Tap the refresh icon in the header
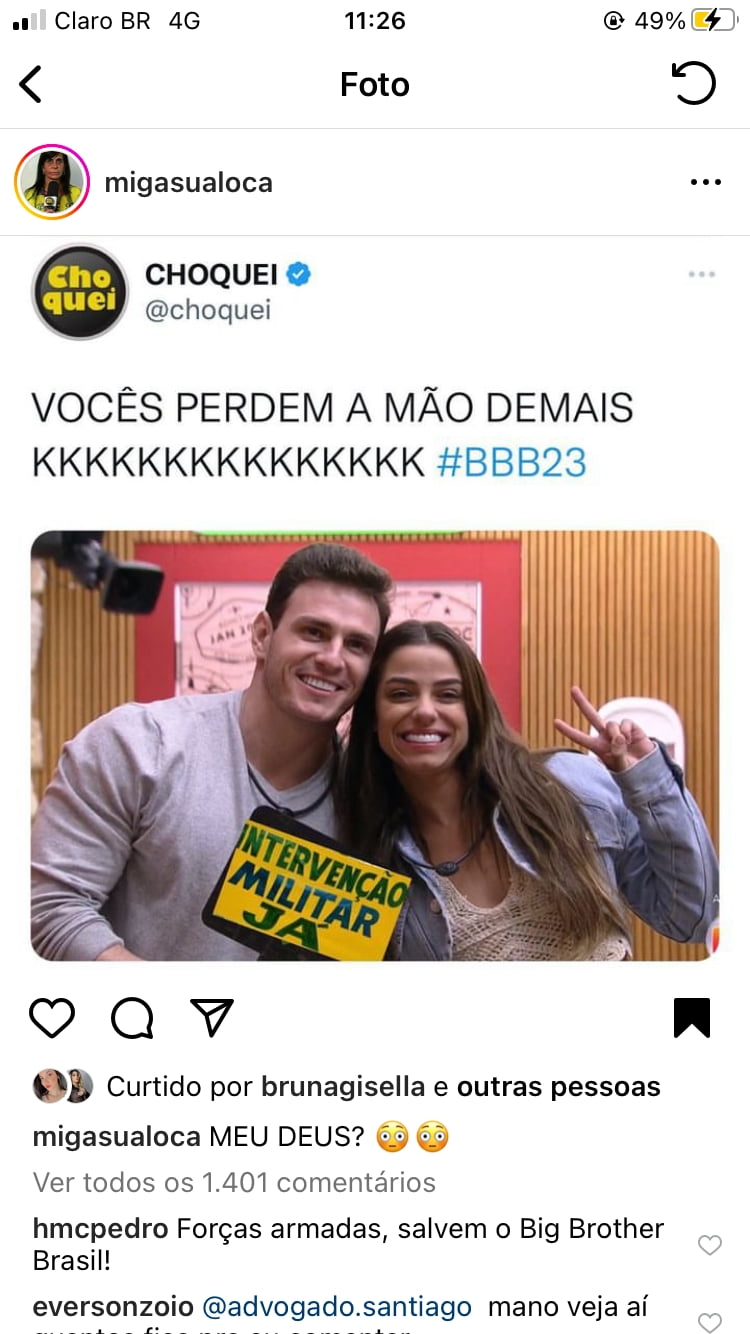Viewport: 750px width, 1334px height. [x=693, y=83]
